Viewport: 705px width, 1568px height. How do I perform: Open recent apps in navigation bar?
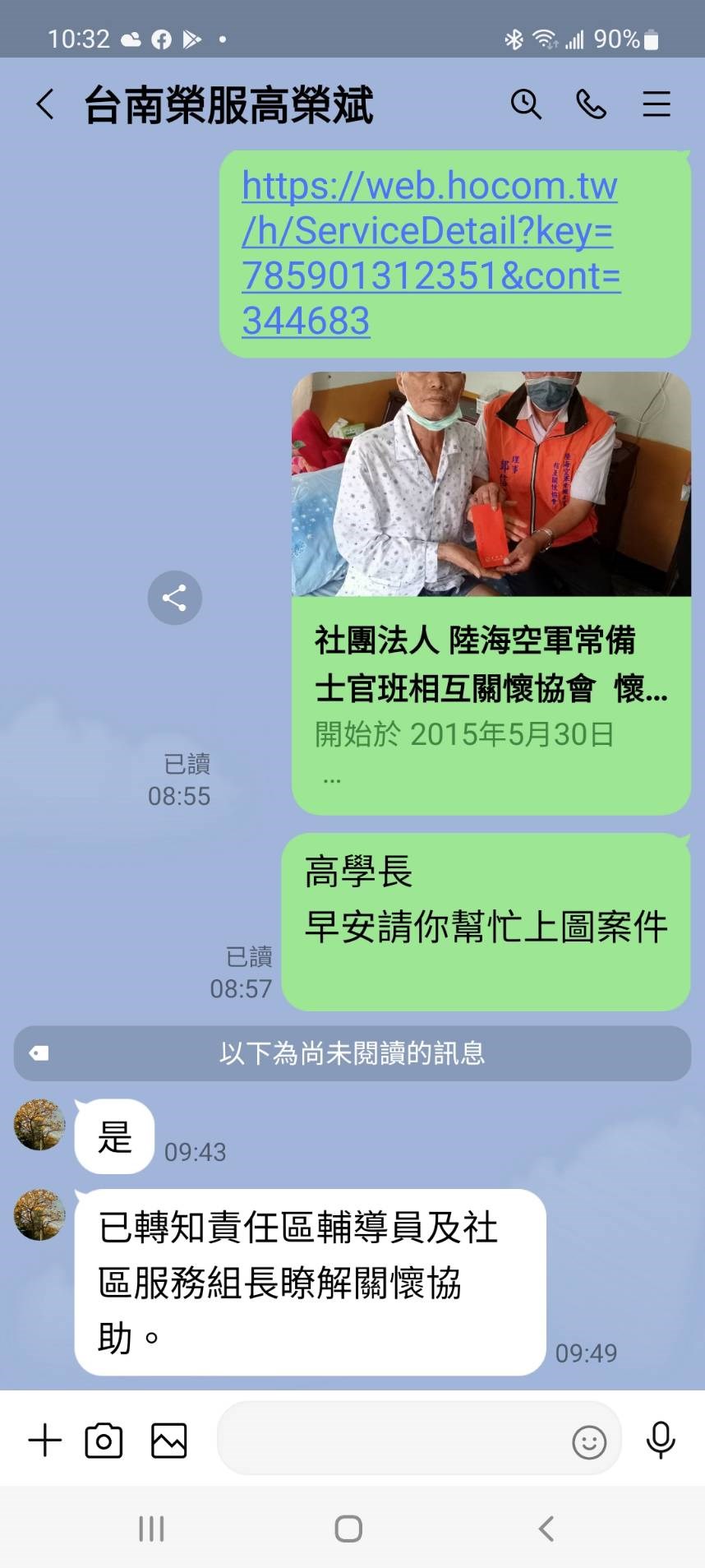[151, 1529]
